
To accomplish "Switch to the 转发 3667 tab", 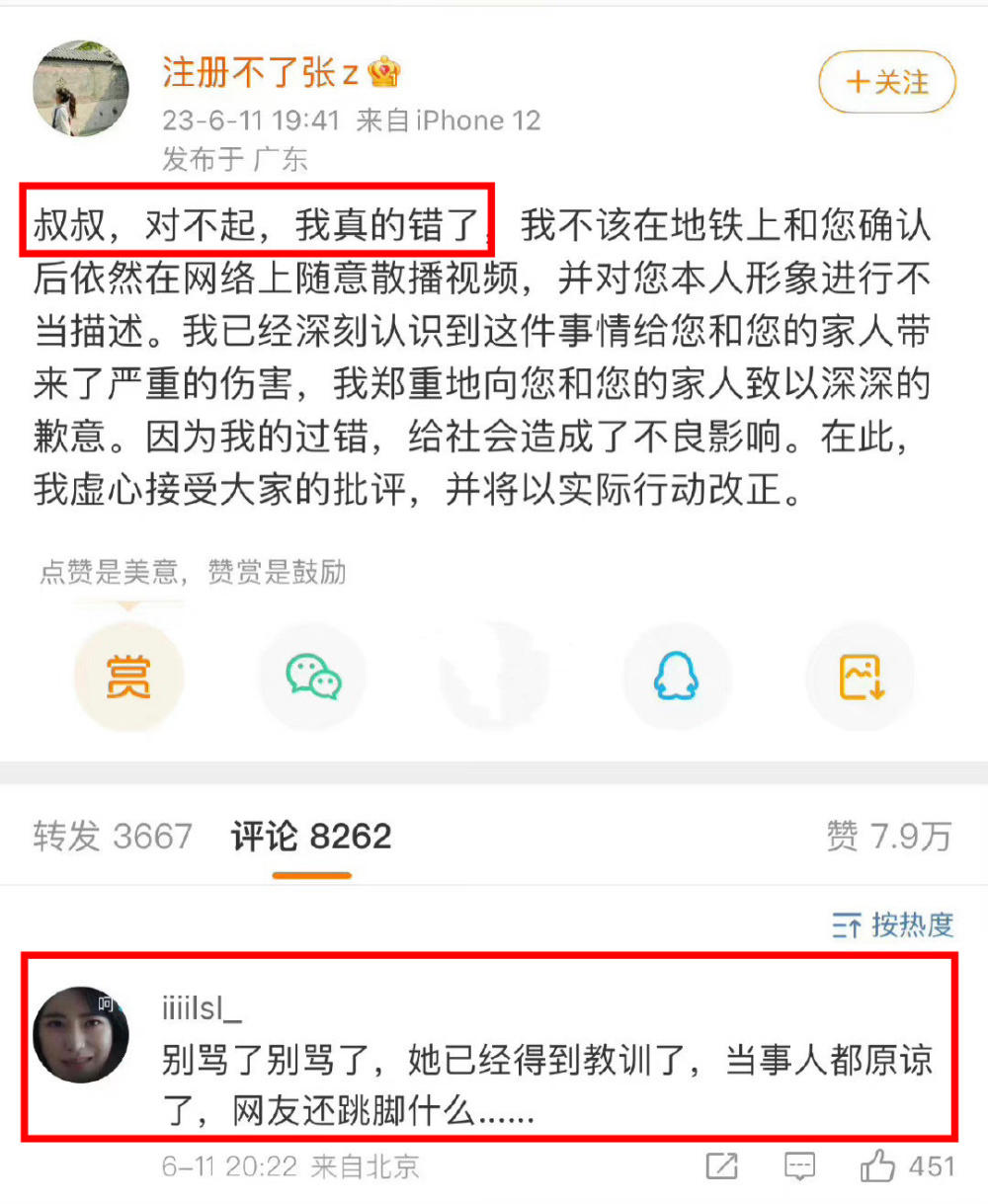I will pyautogui.click(x=113, y=837).
